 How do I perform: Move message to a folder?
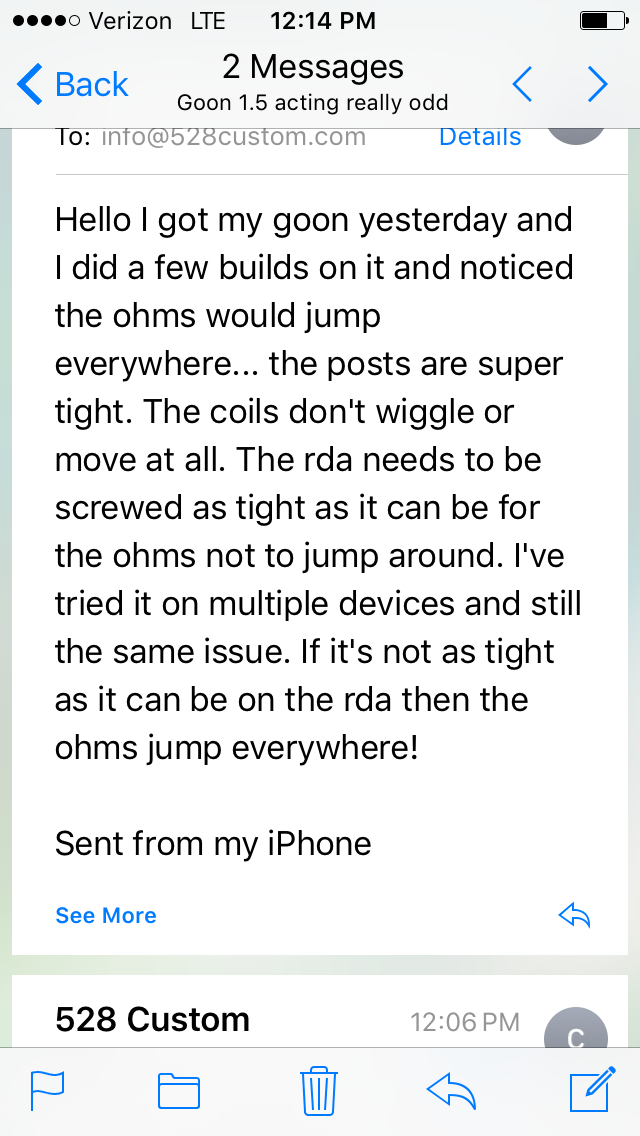179,1090
